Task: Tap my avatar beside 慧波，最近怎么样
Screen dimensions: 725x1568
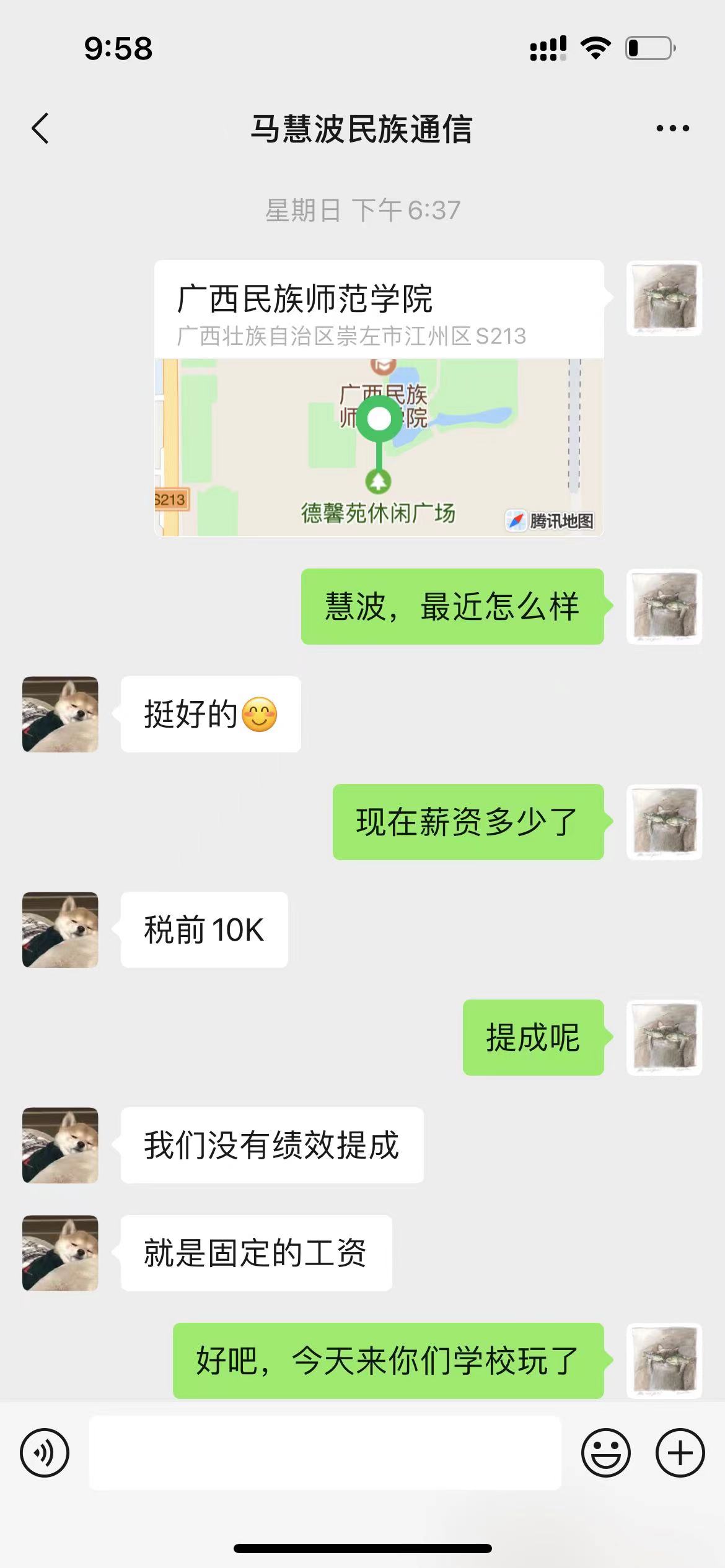Action: [x=664, y=607]
